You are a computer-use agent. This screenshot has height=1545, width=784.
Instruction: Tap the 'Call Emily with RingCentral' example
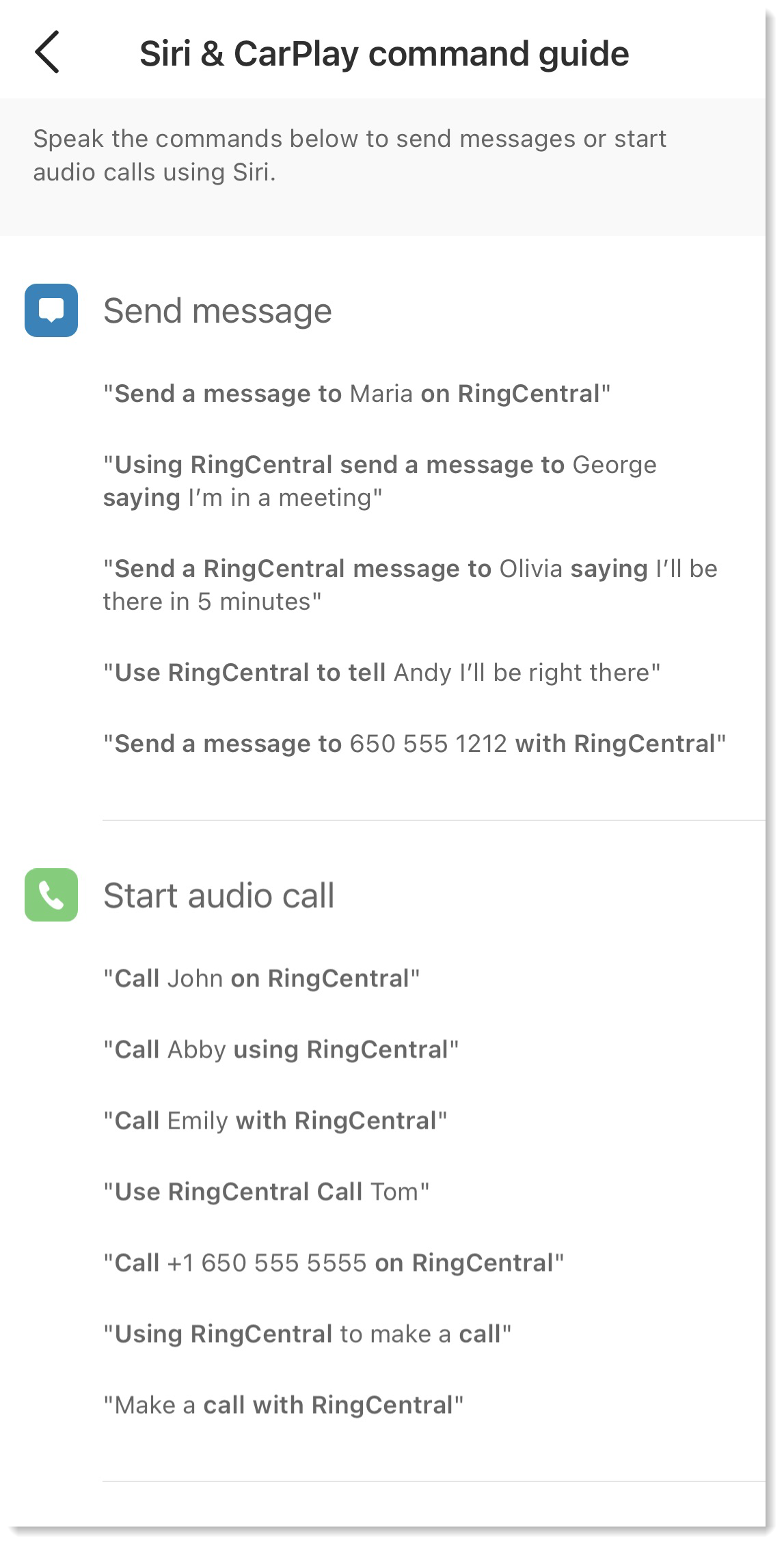coord(275,1120)
